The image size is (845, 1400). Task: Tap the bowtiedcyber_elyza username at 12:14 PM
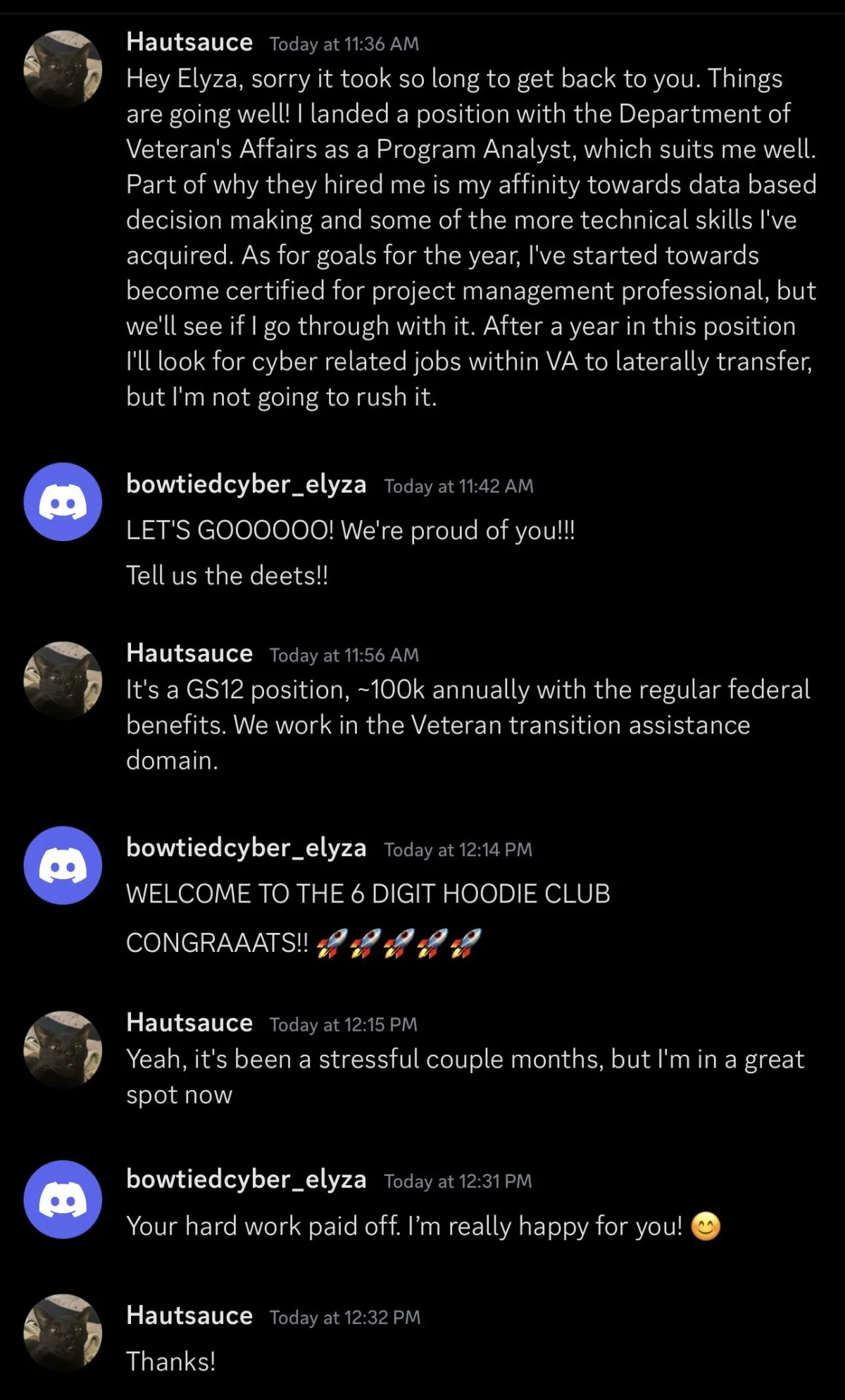coord(246,848)
